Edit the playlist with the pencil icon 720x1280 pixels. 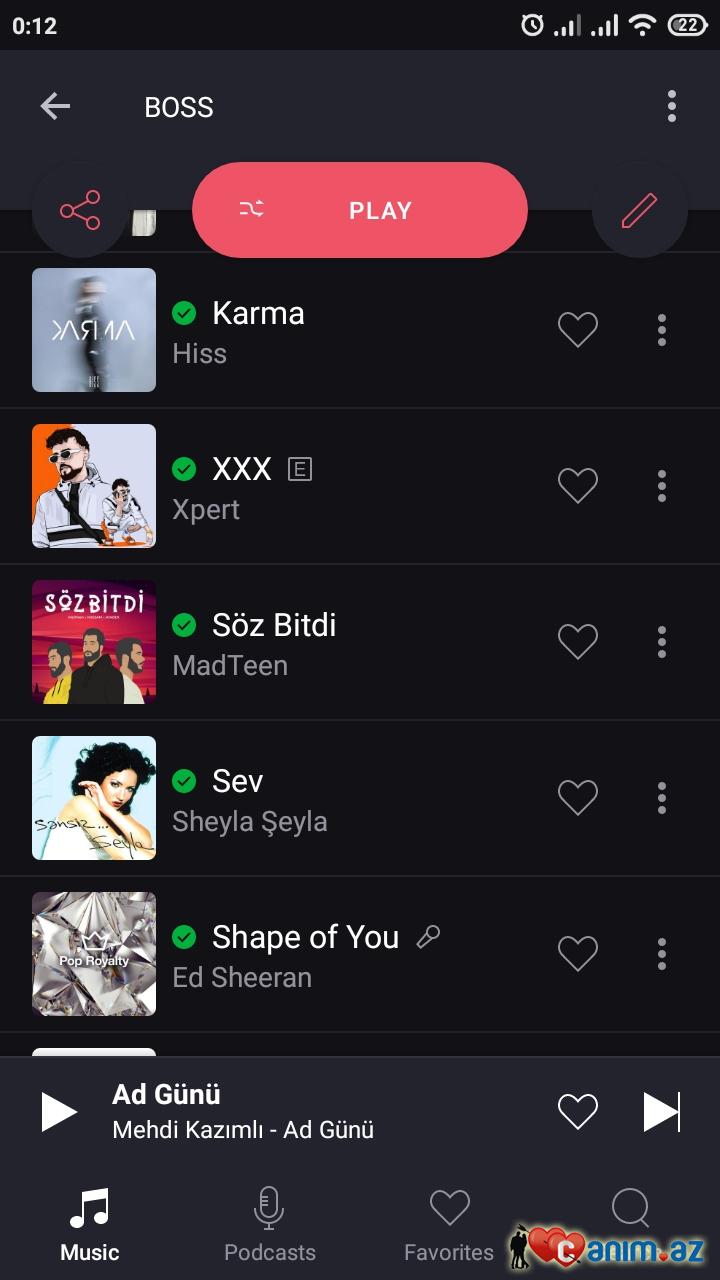point(639,210)
